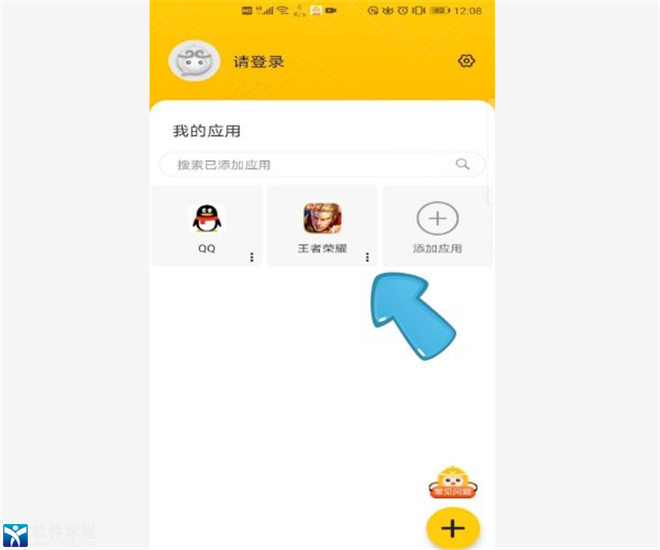
Task: Launch the 王者荣耀 app tile
Action: (x=322, y=224)
